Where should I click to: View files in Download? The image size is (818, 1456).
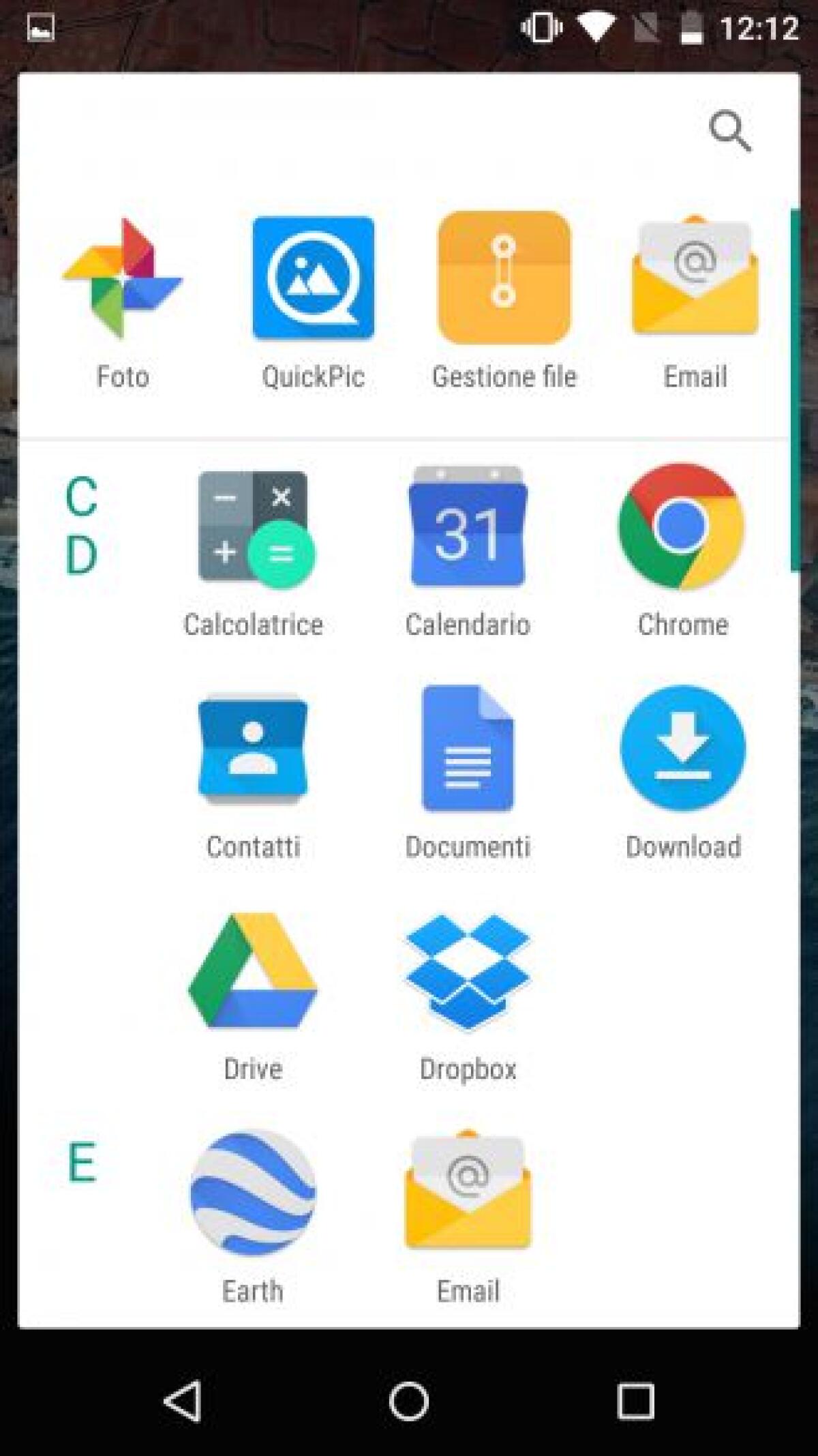[x=682, y=754]
